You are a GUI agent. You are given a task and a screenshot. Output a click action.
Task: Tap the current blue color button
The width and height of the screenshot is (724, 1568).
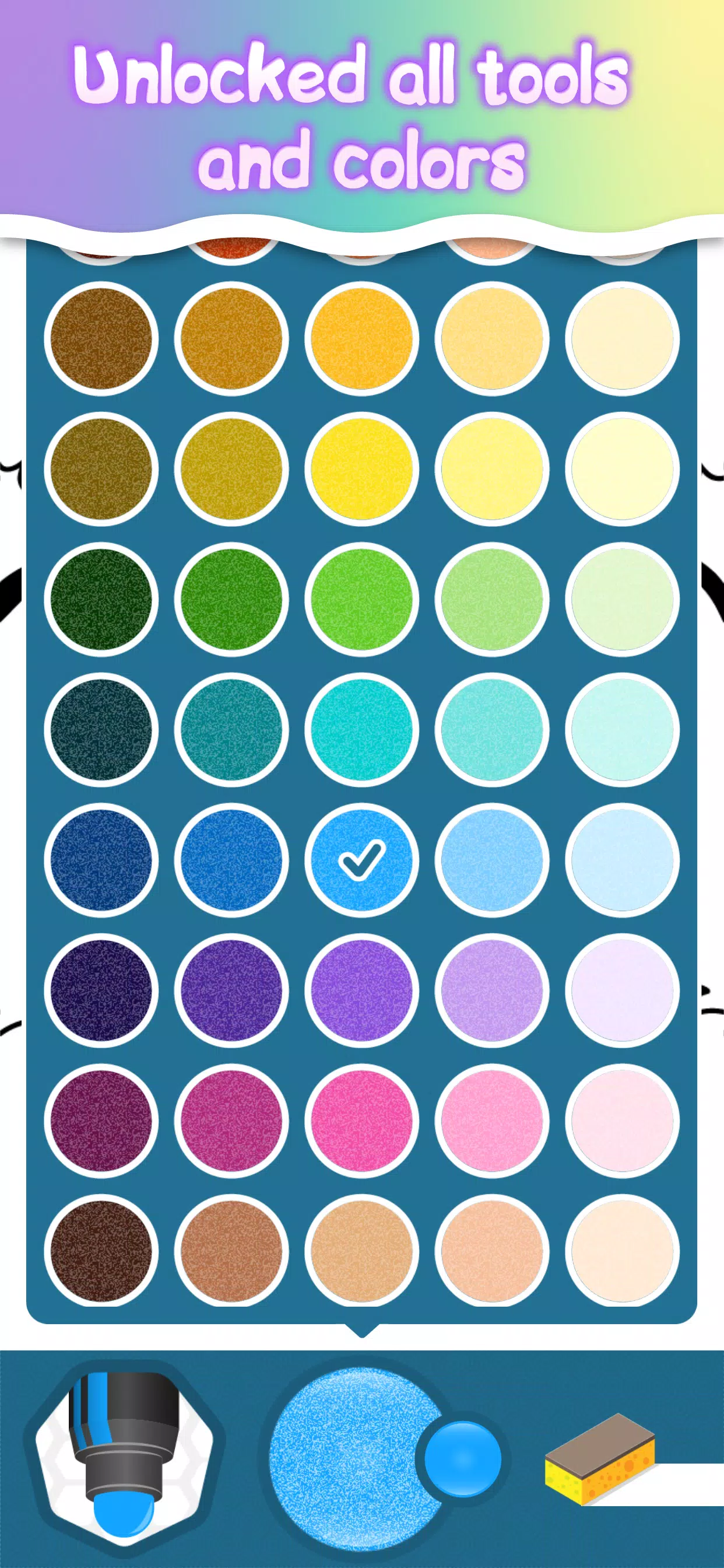356,1458
